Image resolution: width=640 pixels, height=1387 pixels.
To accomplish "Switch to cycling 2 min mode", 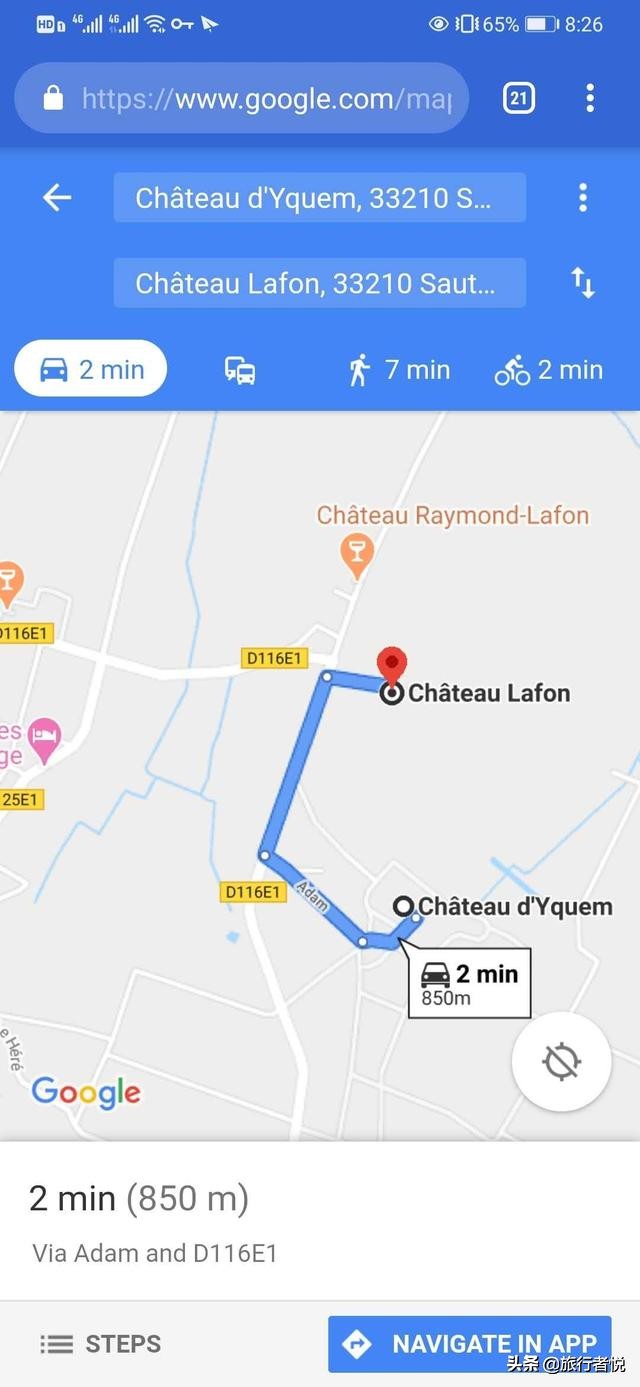I will [x=549, y=370].
